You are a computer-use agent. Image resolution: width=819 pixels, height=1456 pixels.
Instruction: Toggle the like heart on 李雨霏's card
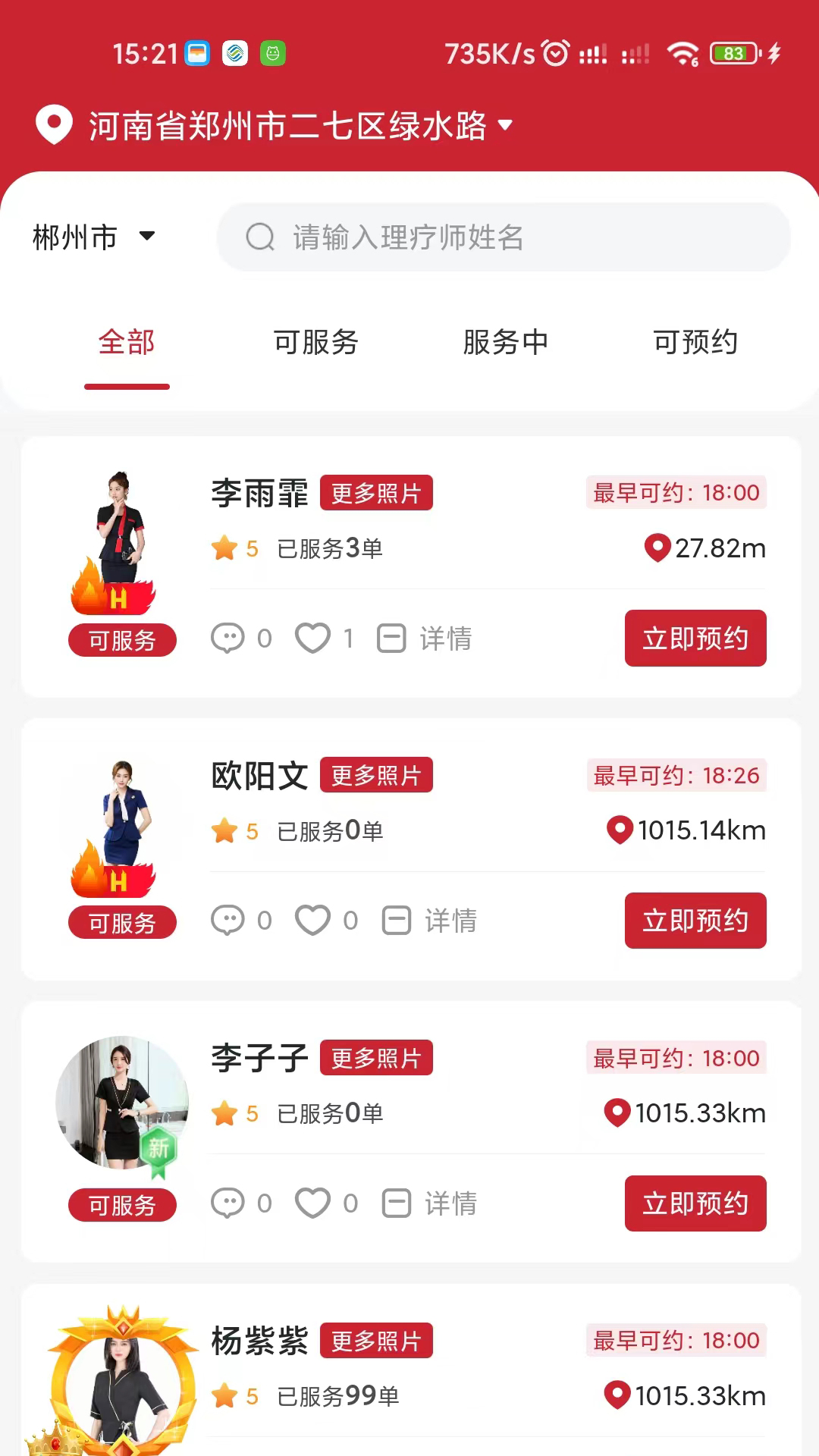pos(313,638)
